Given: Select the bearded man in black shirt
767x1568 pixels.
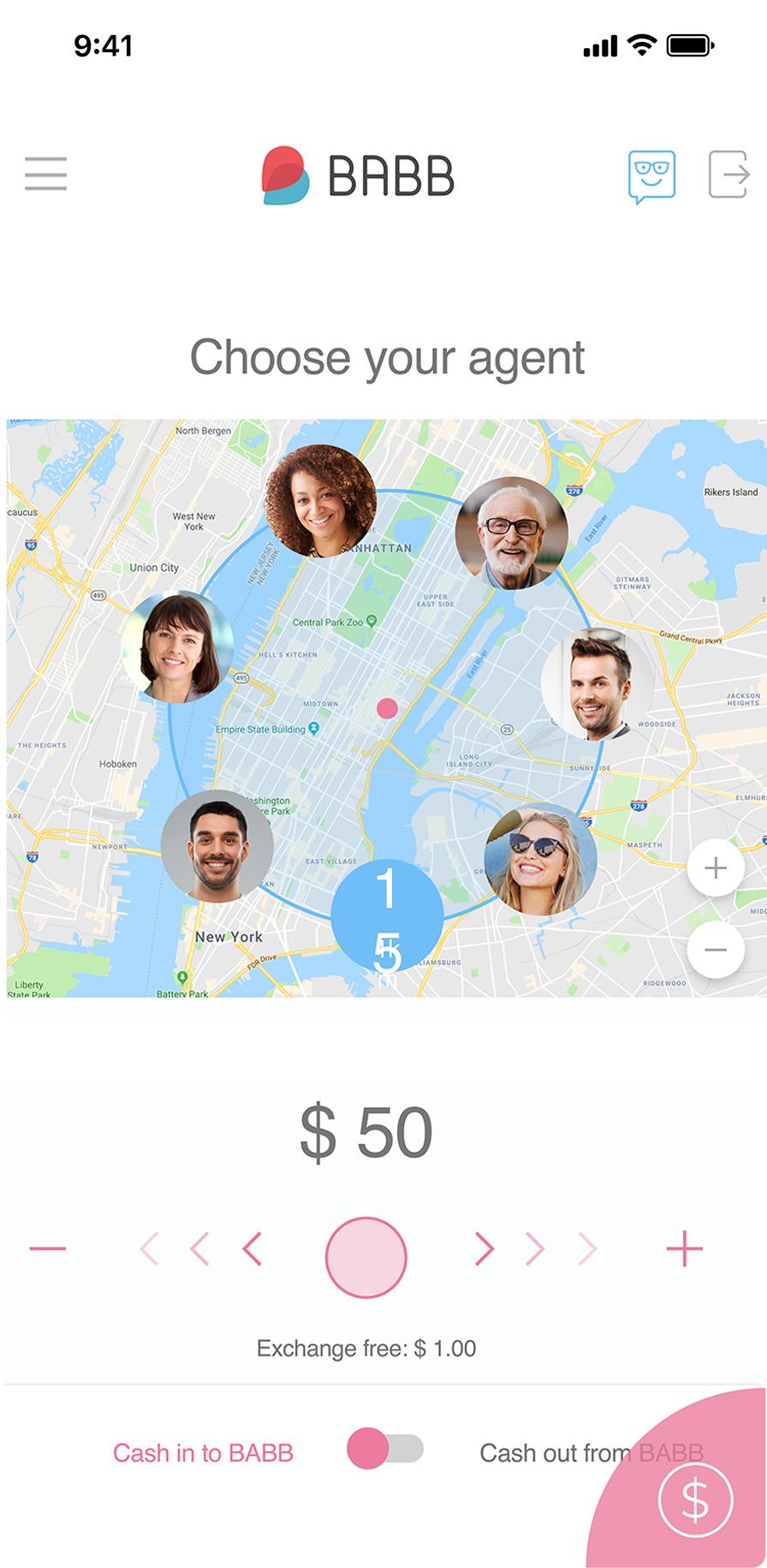Looking at the screenshot, I should click(x=217, y=846).
